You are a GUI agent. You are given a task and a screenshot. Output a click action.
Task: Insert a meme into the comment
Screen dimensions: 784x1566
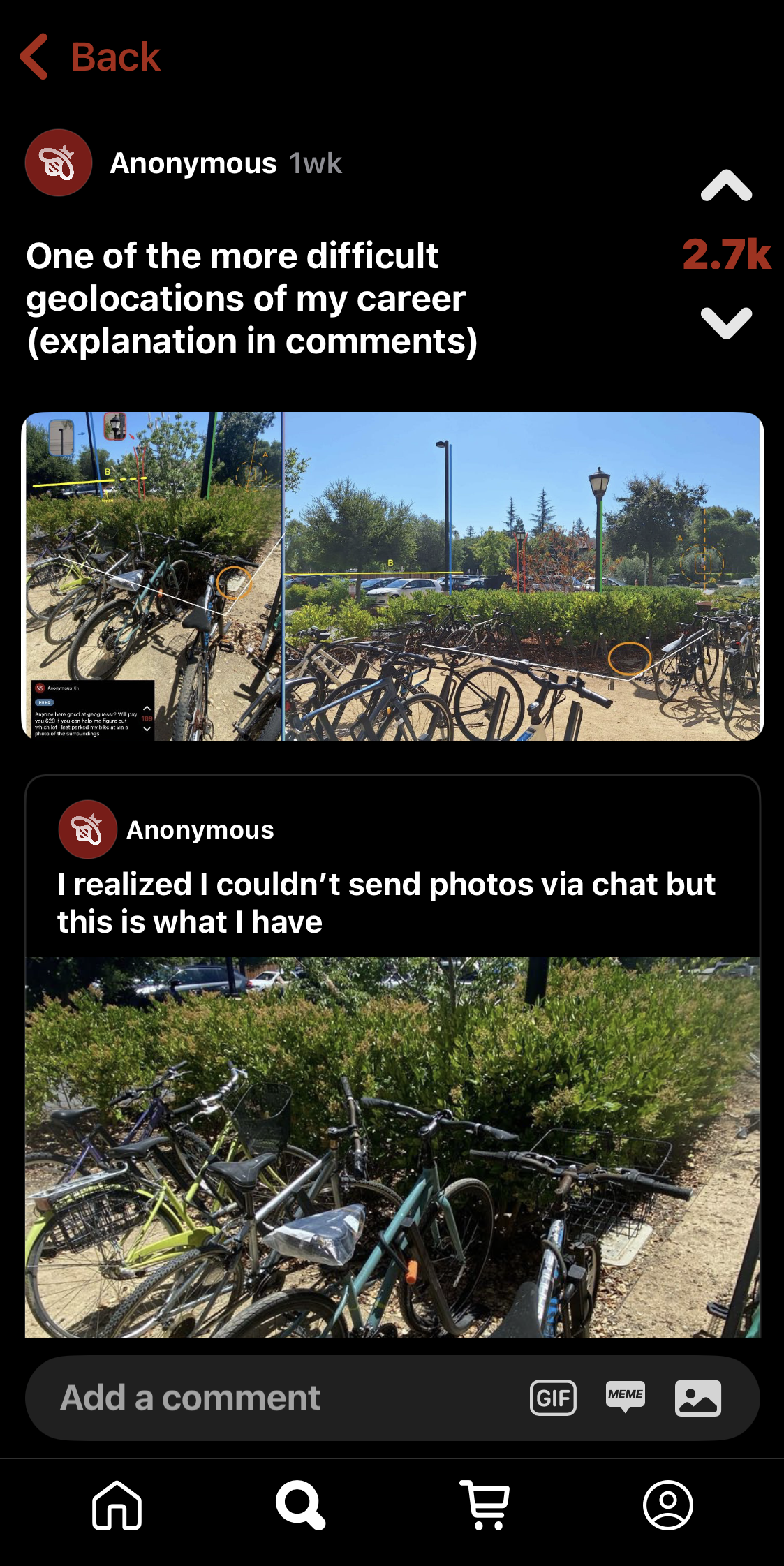tap(625, 1396)
